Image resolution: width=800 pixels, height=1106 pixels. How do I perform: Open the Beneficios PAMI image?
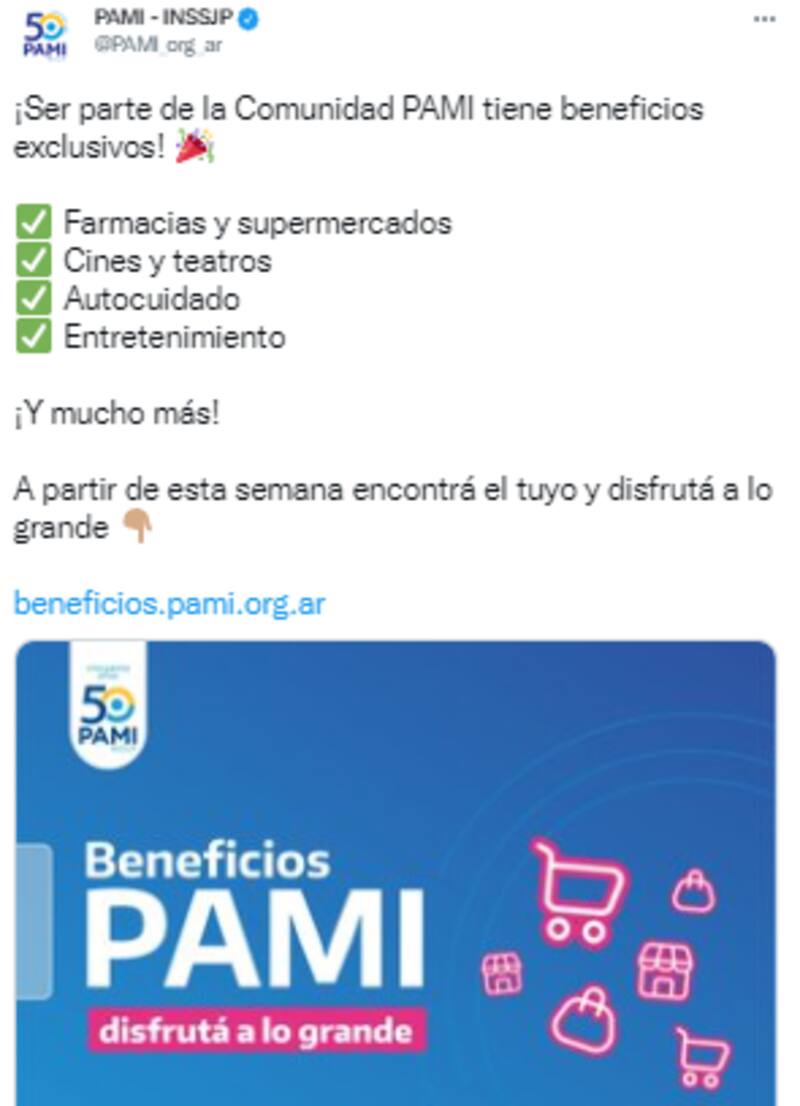click(396, 872)
